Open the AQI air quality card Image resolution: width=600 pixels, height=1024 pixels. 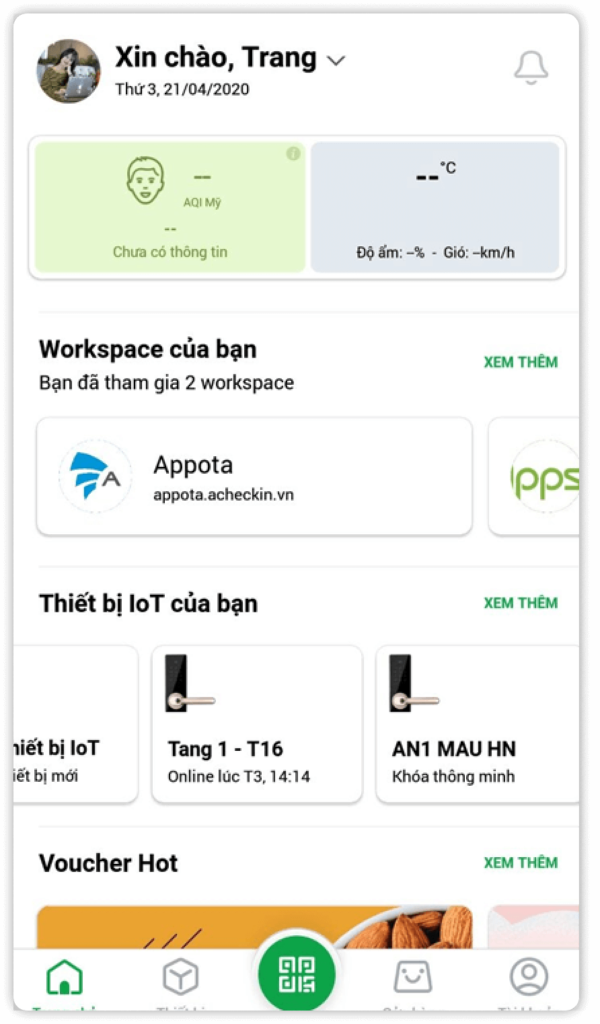[169, 207]
